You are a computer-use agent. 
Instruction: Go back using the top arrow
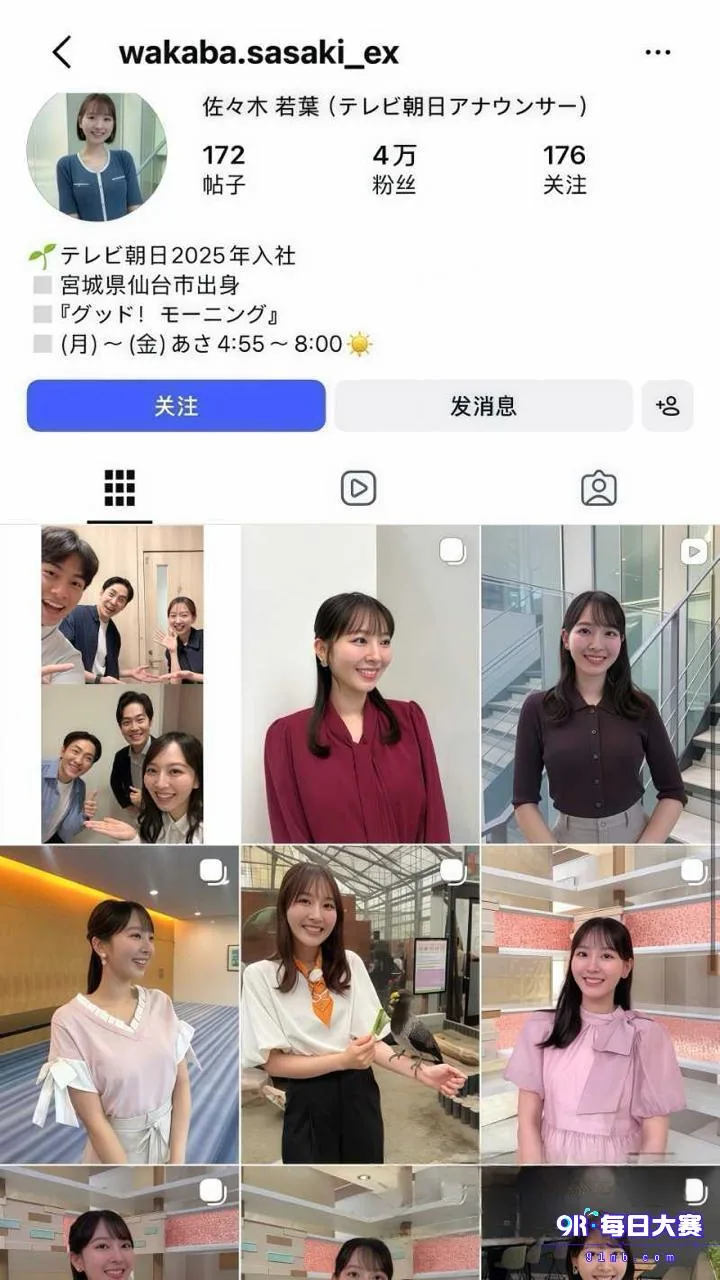pos(62,52)
